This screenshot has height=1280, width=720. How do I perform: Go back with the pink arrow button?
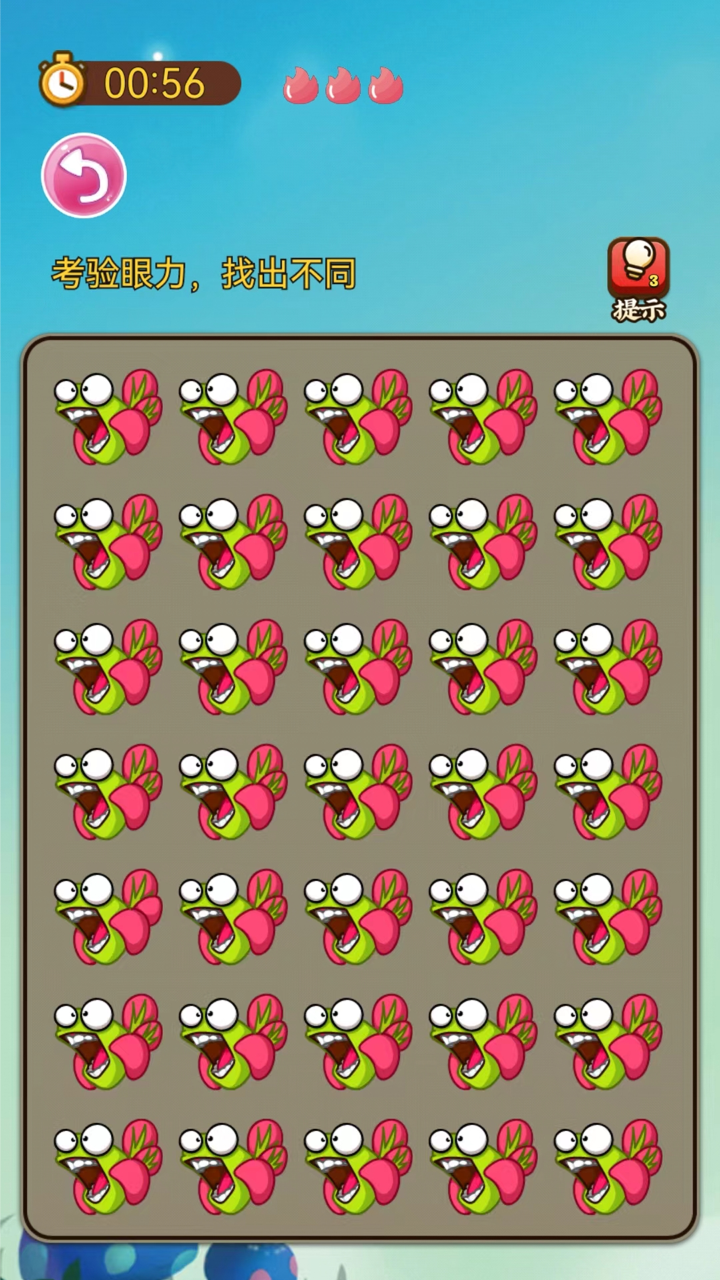point(84,176)
